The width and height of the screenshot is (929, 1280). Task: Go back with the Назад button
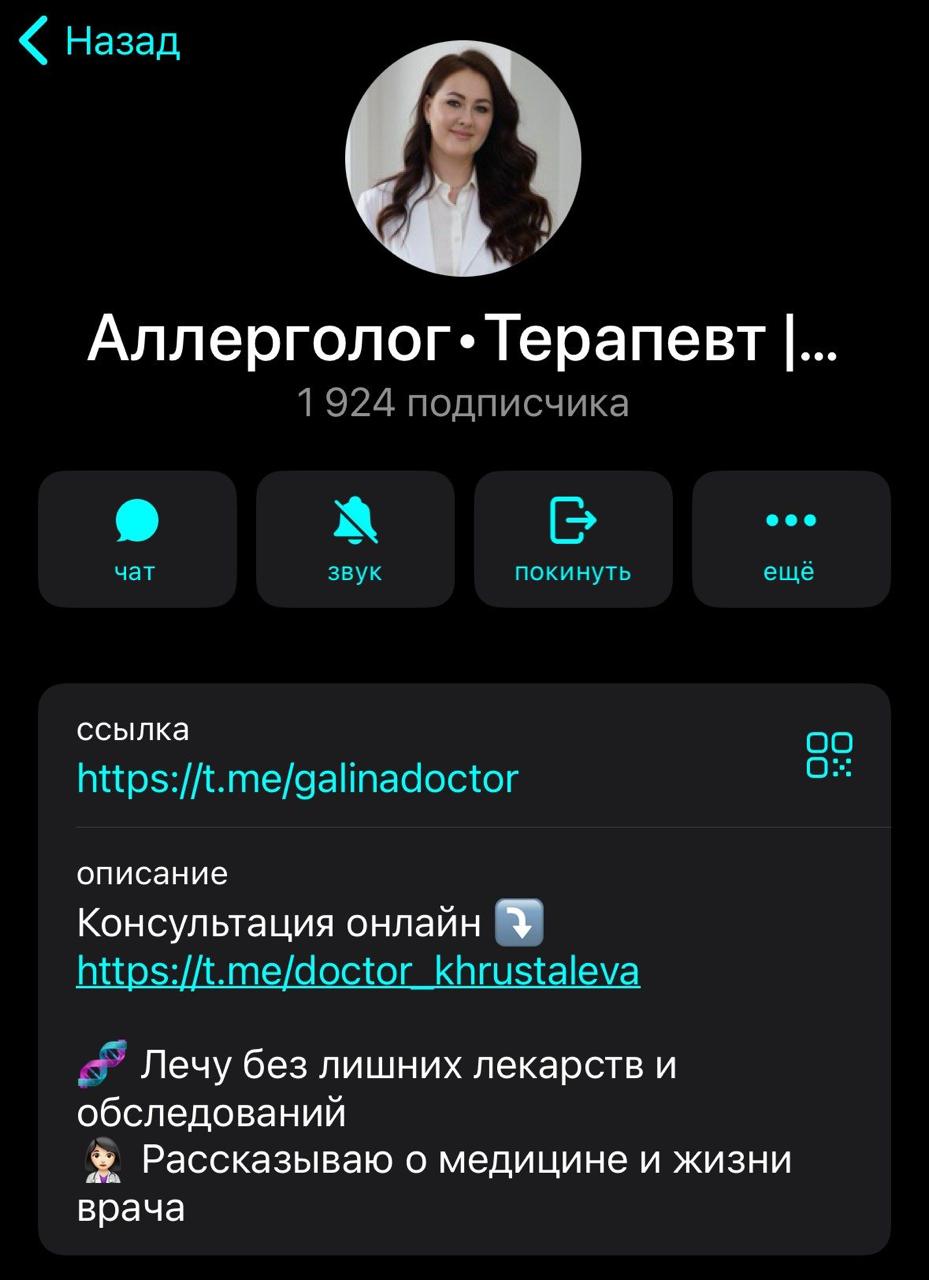[100, 42]
